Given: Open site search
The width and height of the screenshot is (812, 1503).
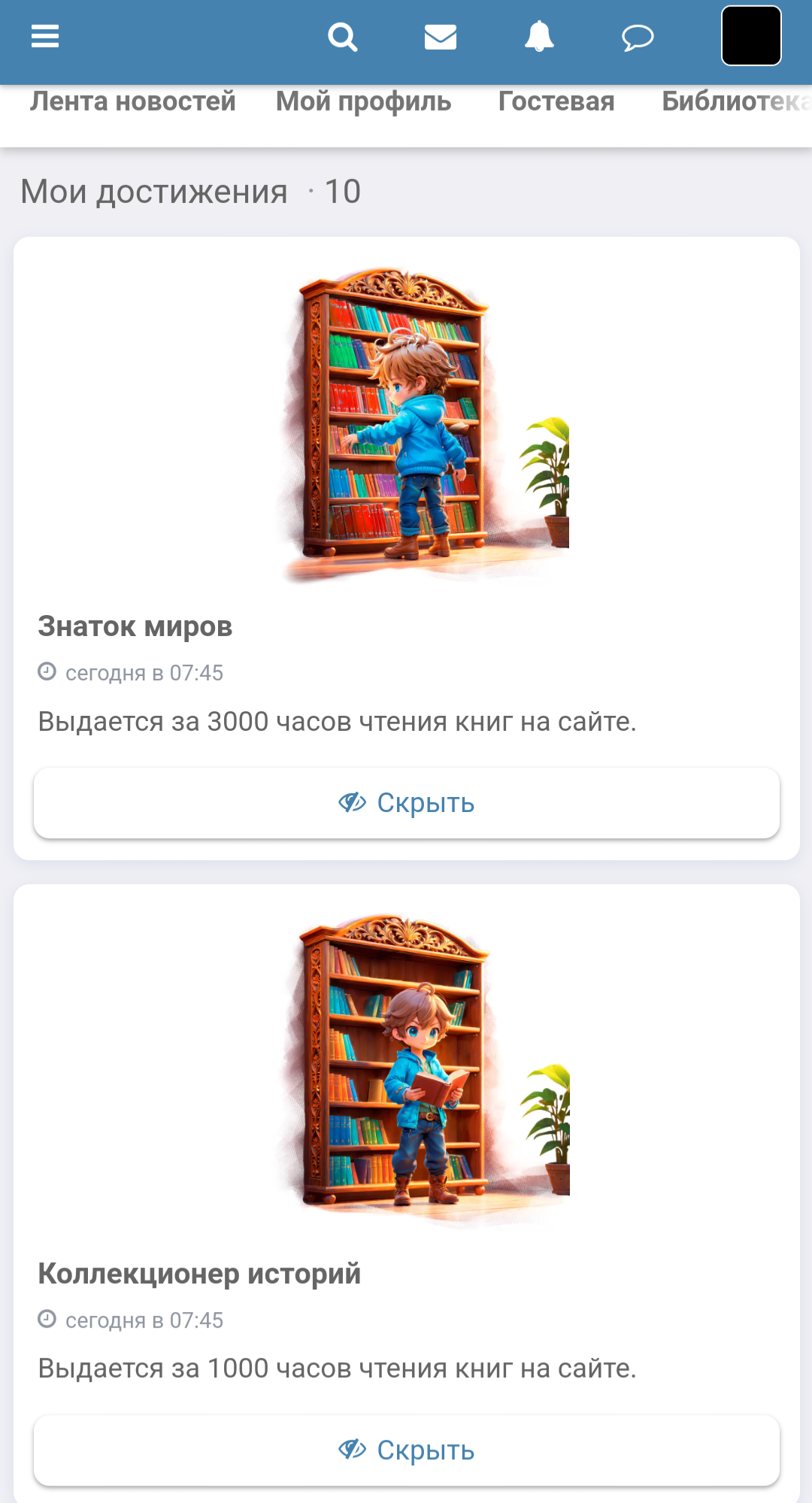Looking at the screenshot, I should [x=343, y=36].
